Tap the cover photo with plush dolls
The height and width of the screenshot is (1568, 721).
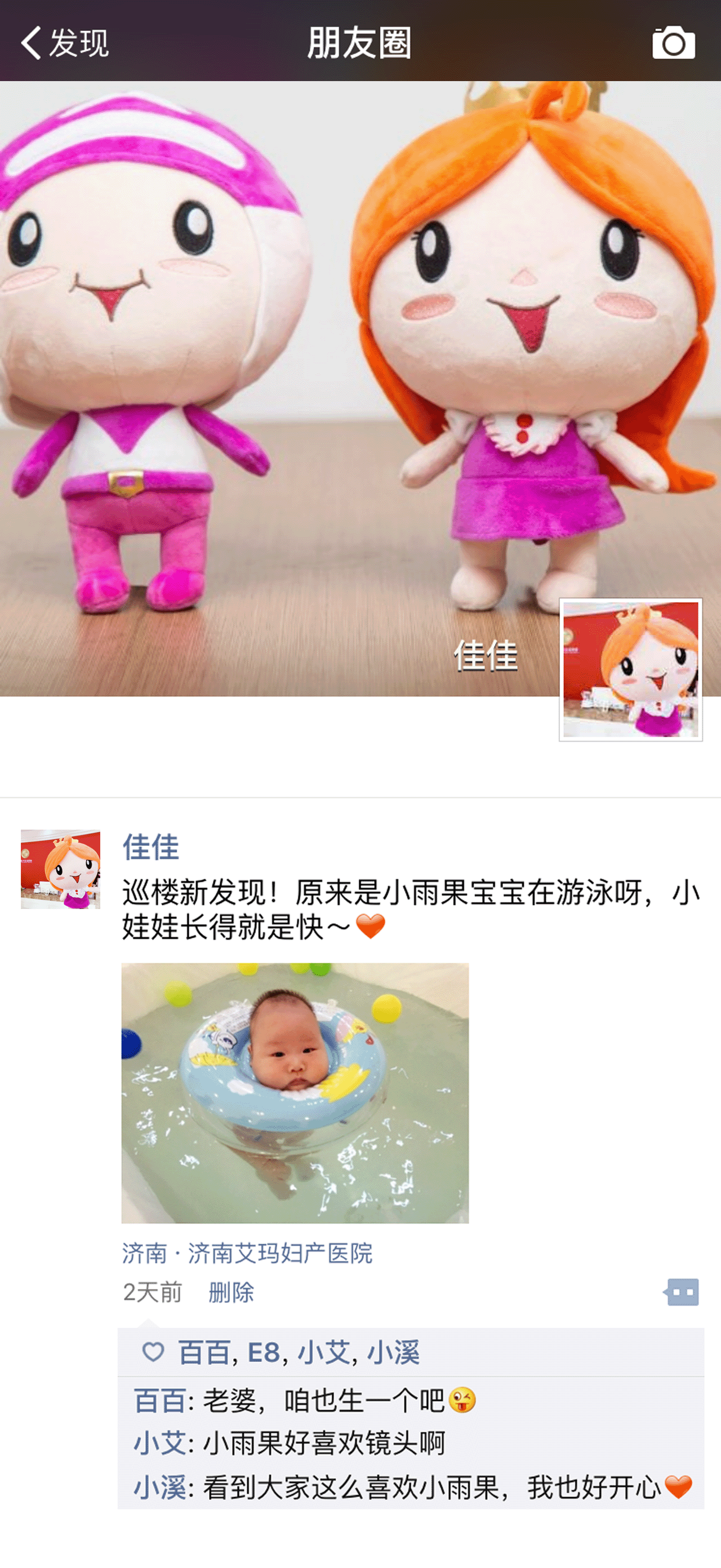tap(305, 365)
